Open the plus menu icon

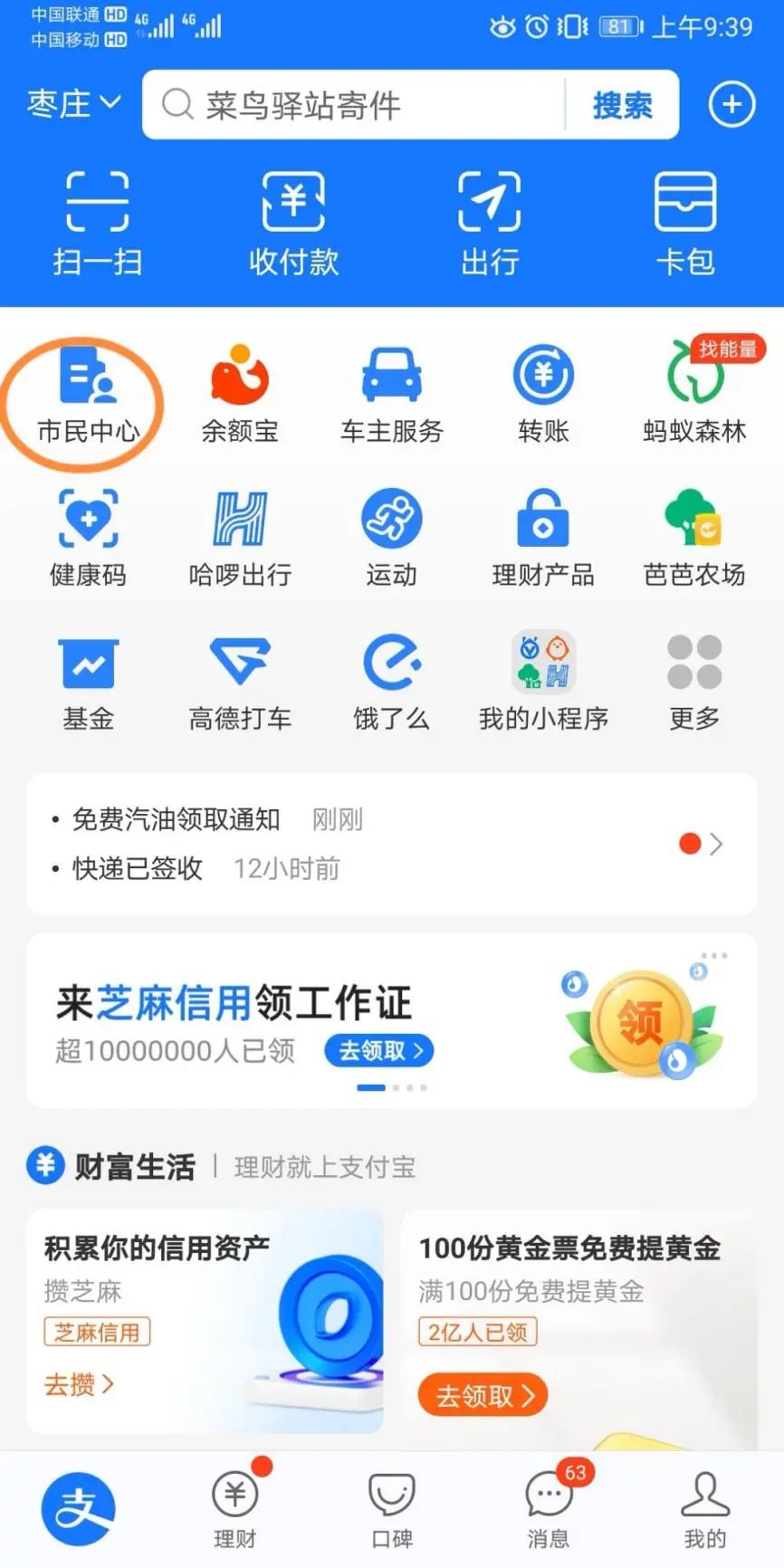731,105
